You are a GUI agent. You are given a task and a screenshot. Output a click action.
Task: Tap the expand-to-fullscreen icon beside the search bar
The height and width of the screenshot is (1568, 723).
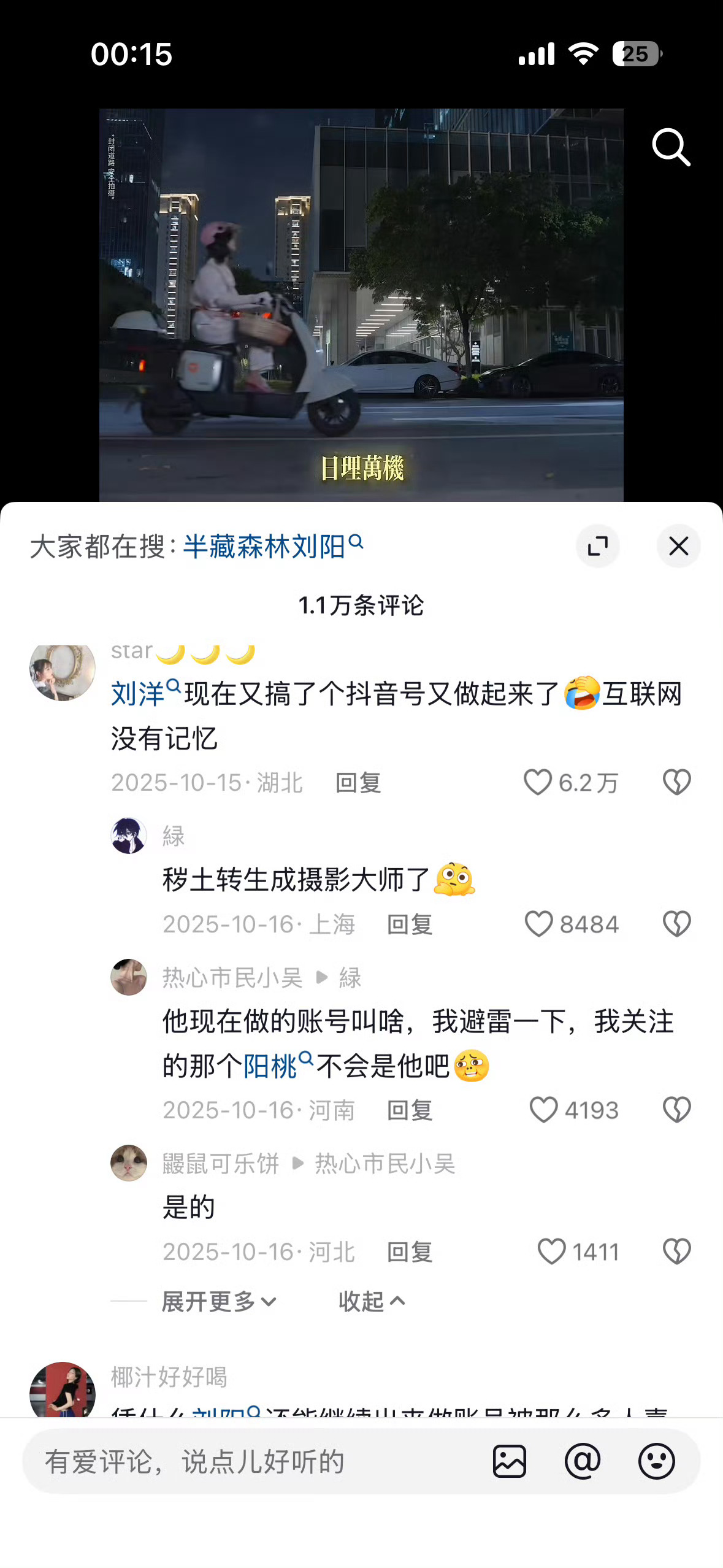pos(598,545)
